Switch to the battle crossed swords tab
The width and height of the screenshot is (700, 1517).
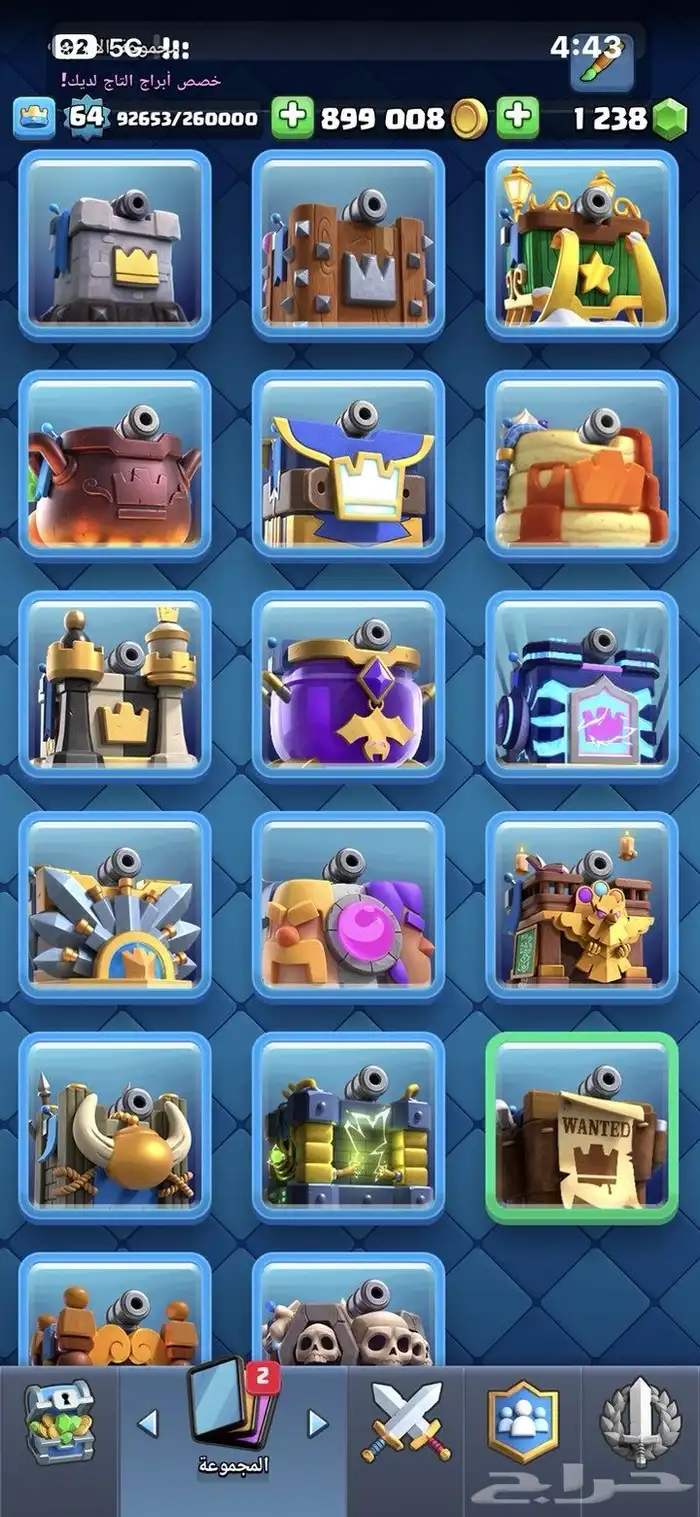pos(406,1422)
